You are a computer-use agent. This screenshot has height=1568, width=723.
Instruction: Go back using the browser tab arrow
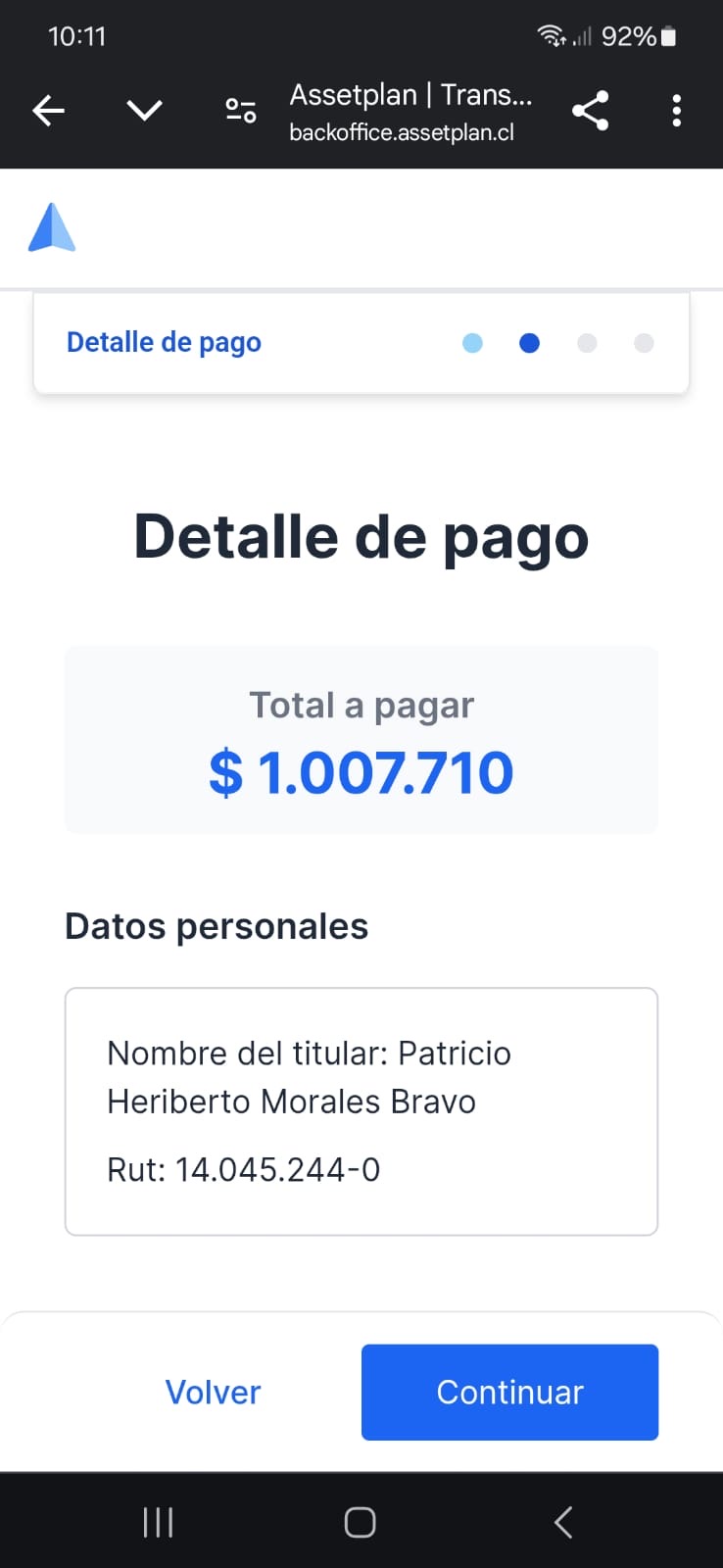[x=48, y=111]
